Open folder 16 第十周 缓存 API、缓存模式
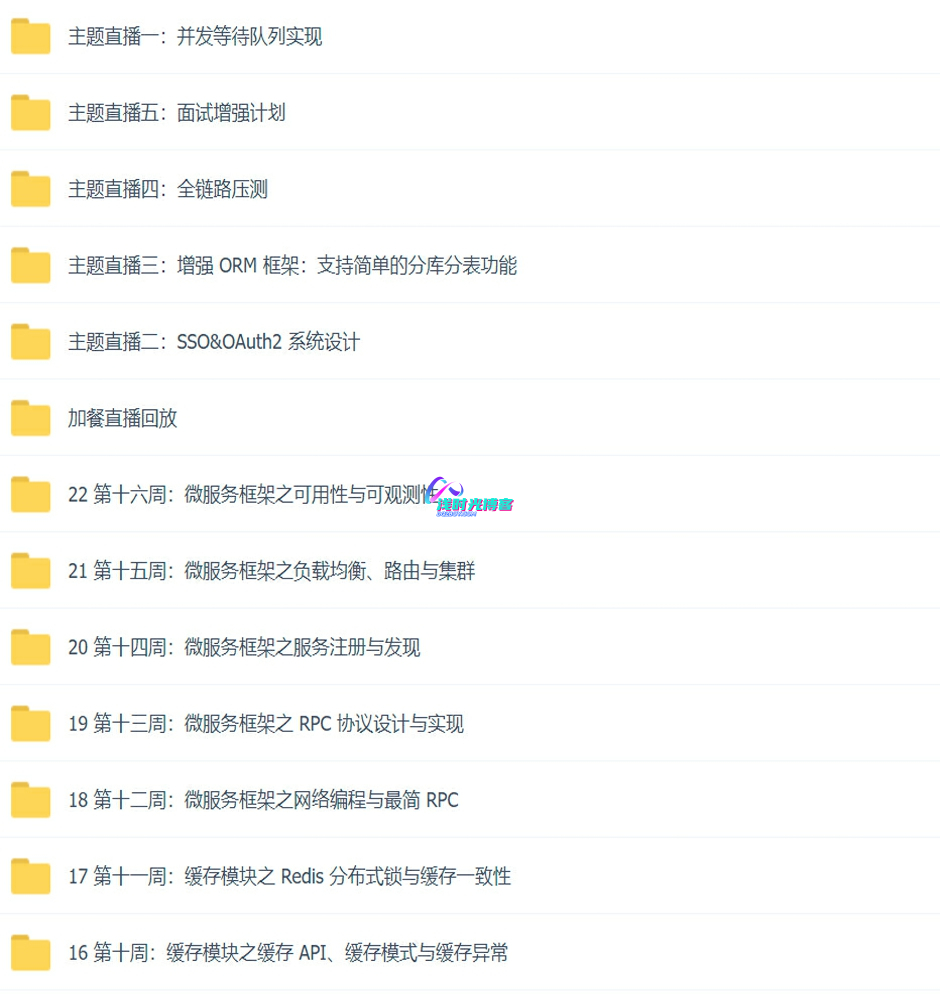The image size is (940, 994). coord(288,953)
